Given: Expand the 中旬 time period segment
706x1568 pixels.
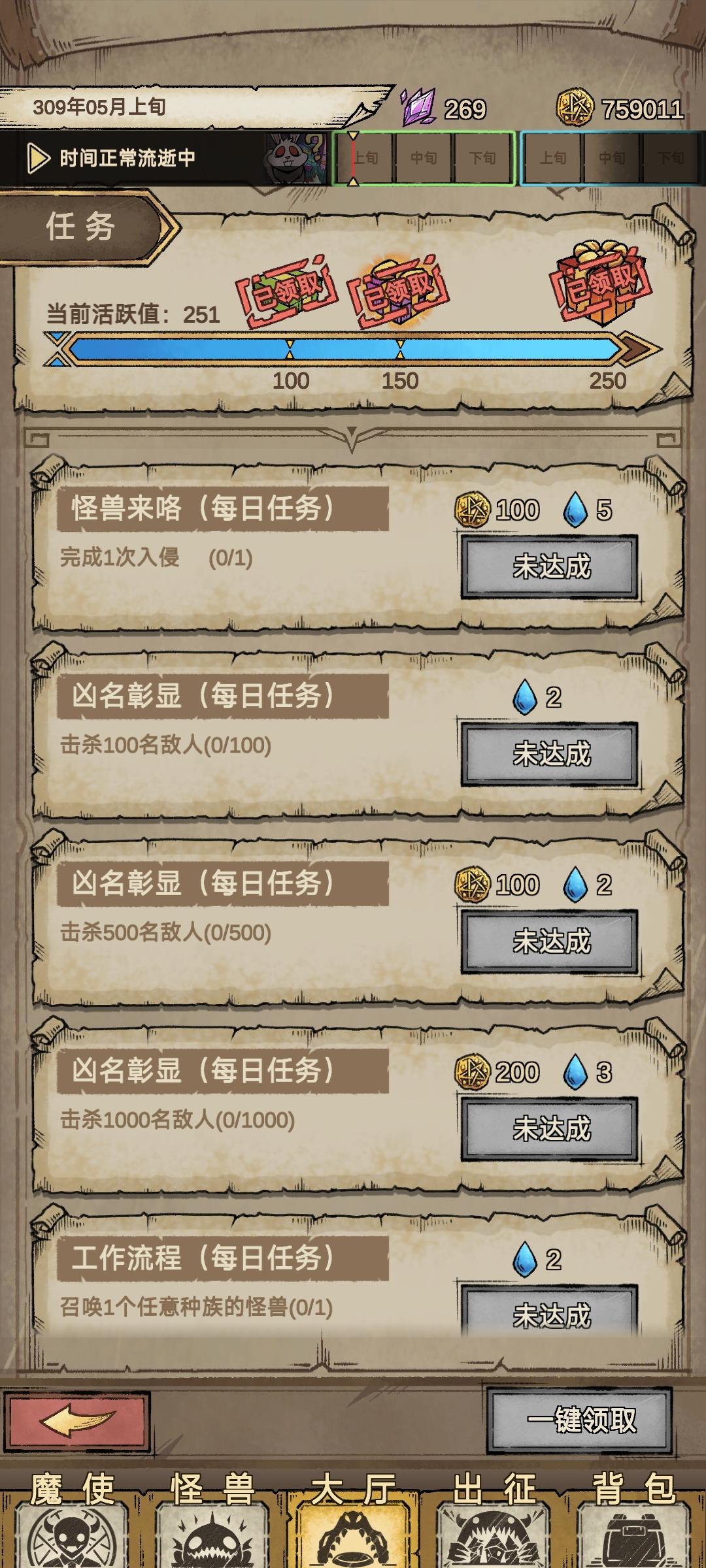Looking at the screenshot, I should pos(425,157).
